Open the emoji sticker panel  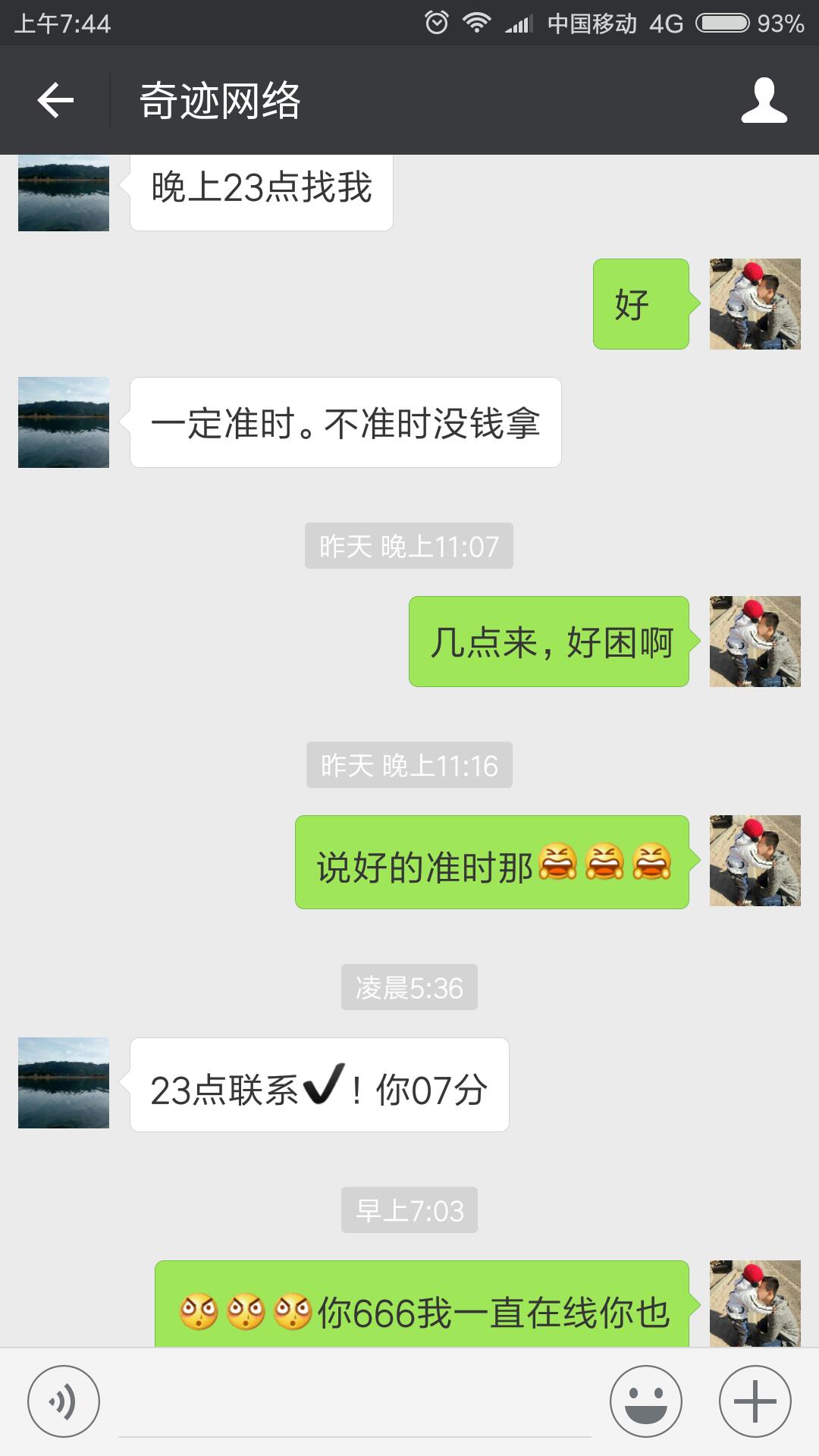[646, 1401]
